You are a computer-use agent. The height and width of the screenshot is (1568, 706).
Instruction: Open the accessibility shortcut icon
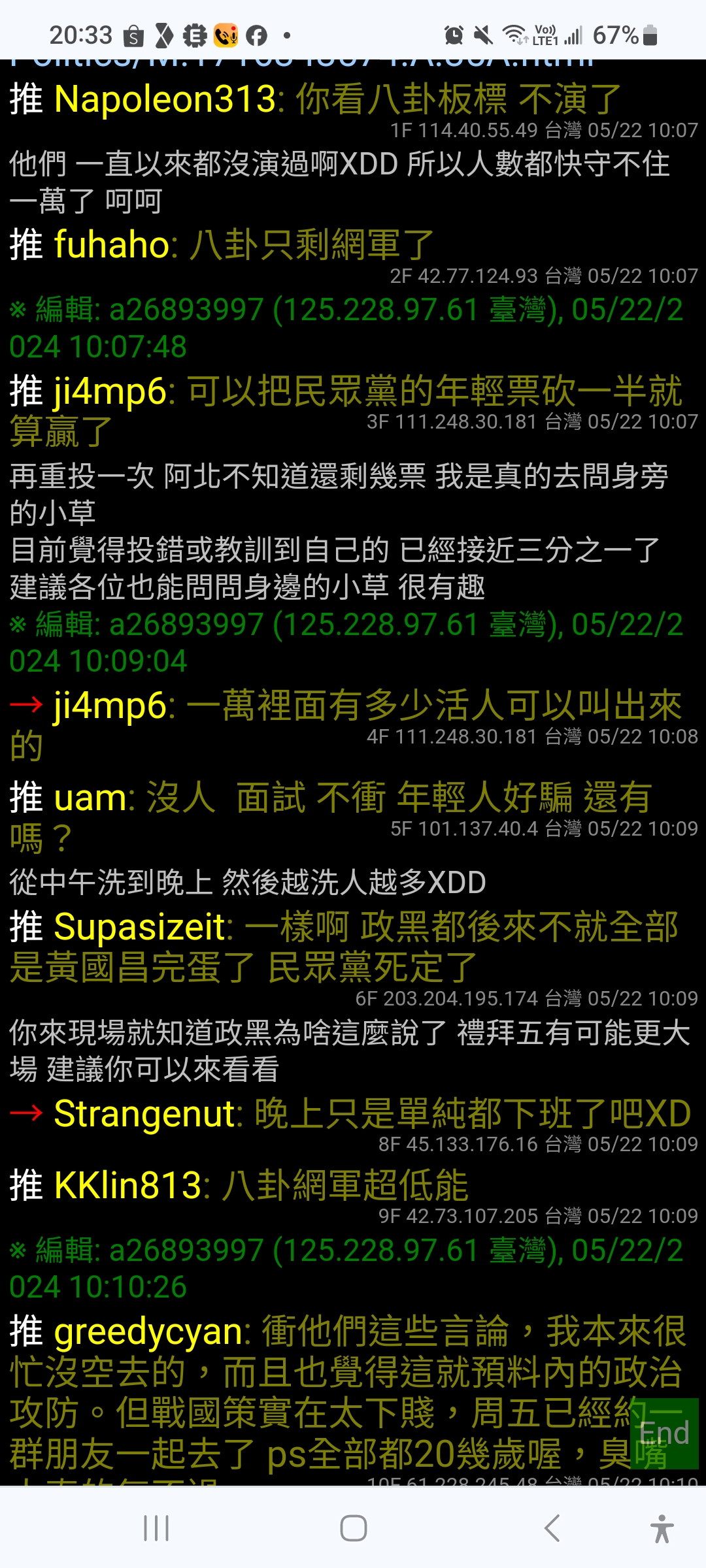tap(662, 1529)
